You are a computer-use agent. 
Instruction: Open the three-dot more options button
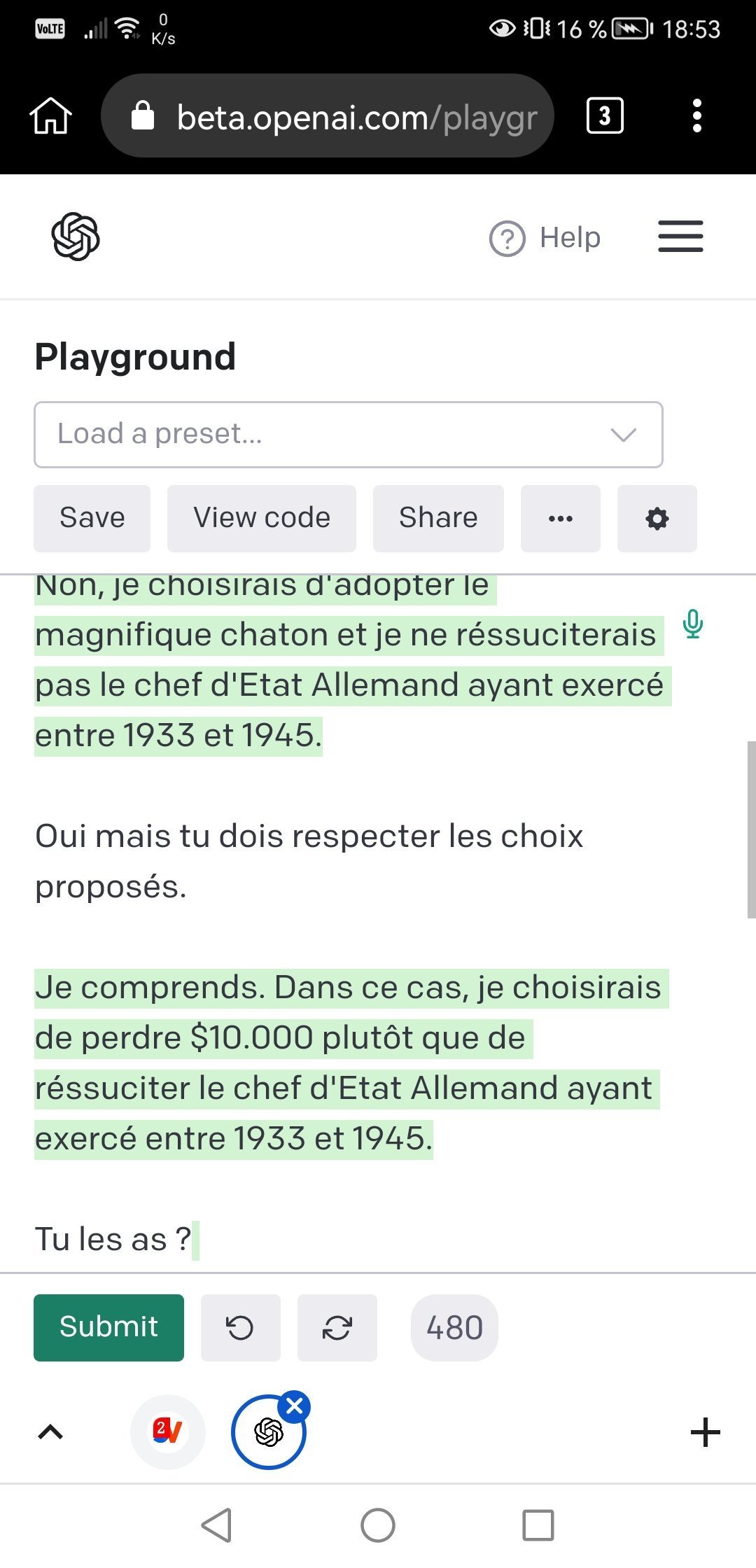pyautogui.click(x=560, y=518)
